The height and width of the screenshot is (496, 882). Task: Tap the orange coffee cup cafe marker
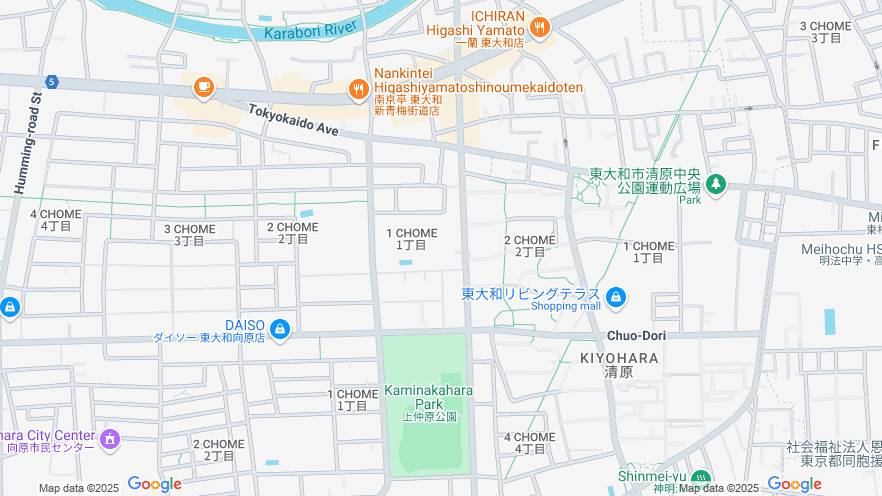coord(204,88)
